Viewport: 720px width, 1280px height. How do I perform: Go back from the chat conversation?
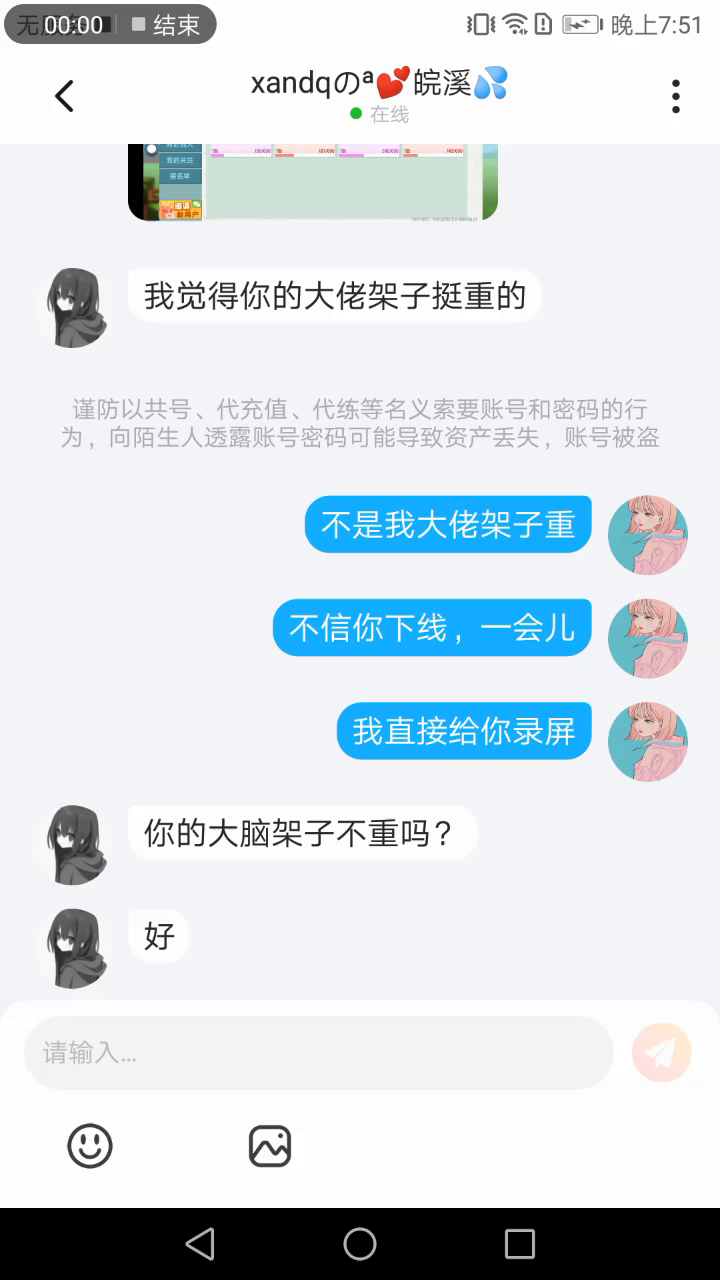point(64,96)
